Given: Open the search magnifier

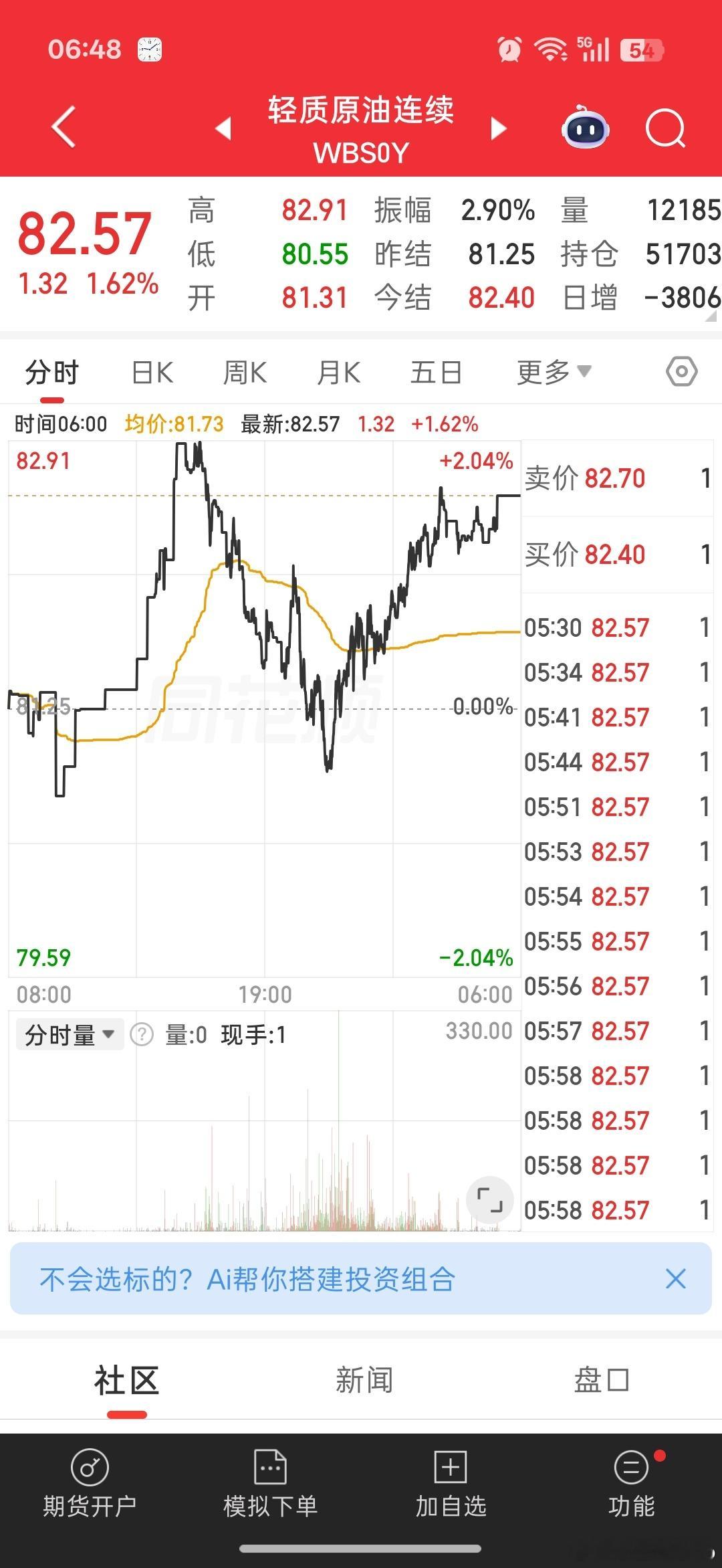Looking at the screenshot, I should [x=666, y=128].
